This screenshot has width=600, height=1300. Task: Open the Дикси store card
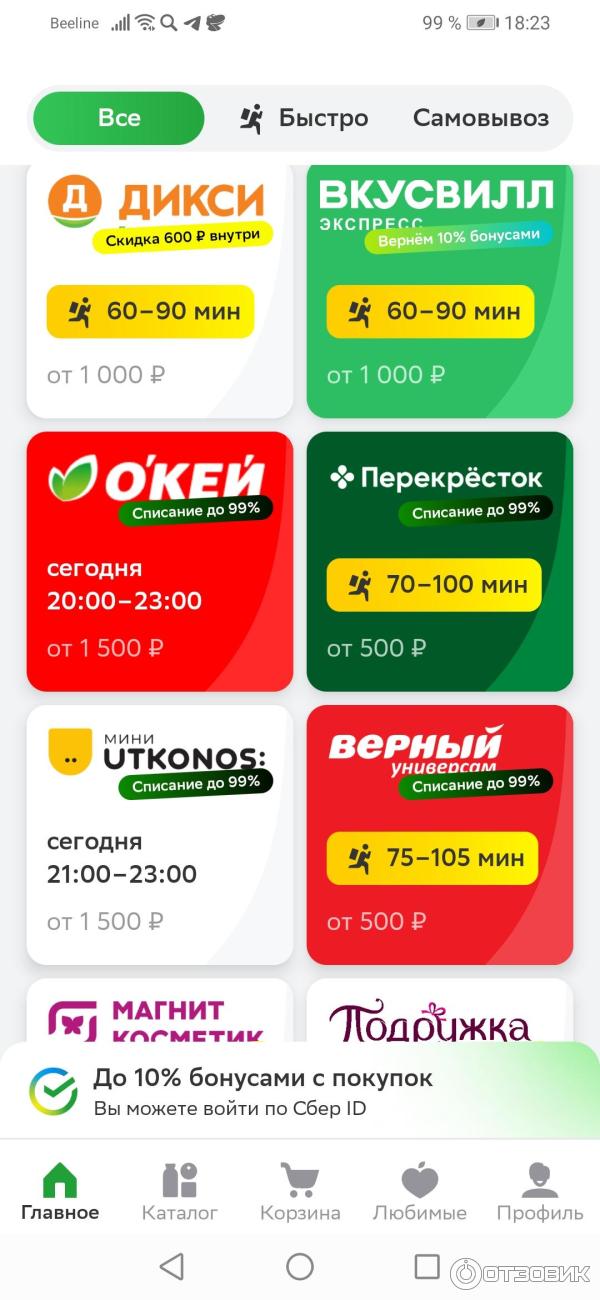point(160,290)
